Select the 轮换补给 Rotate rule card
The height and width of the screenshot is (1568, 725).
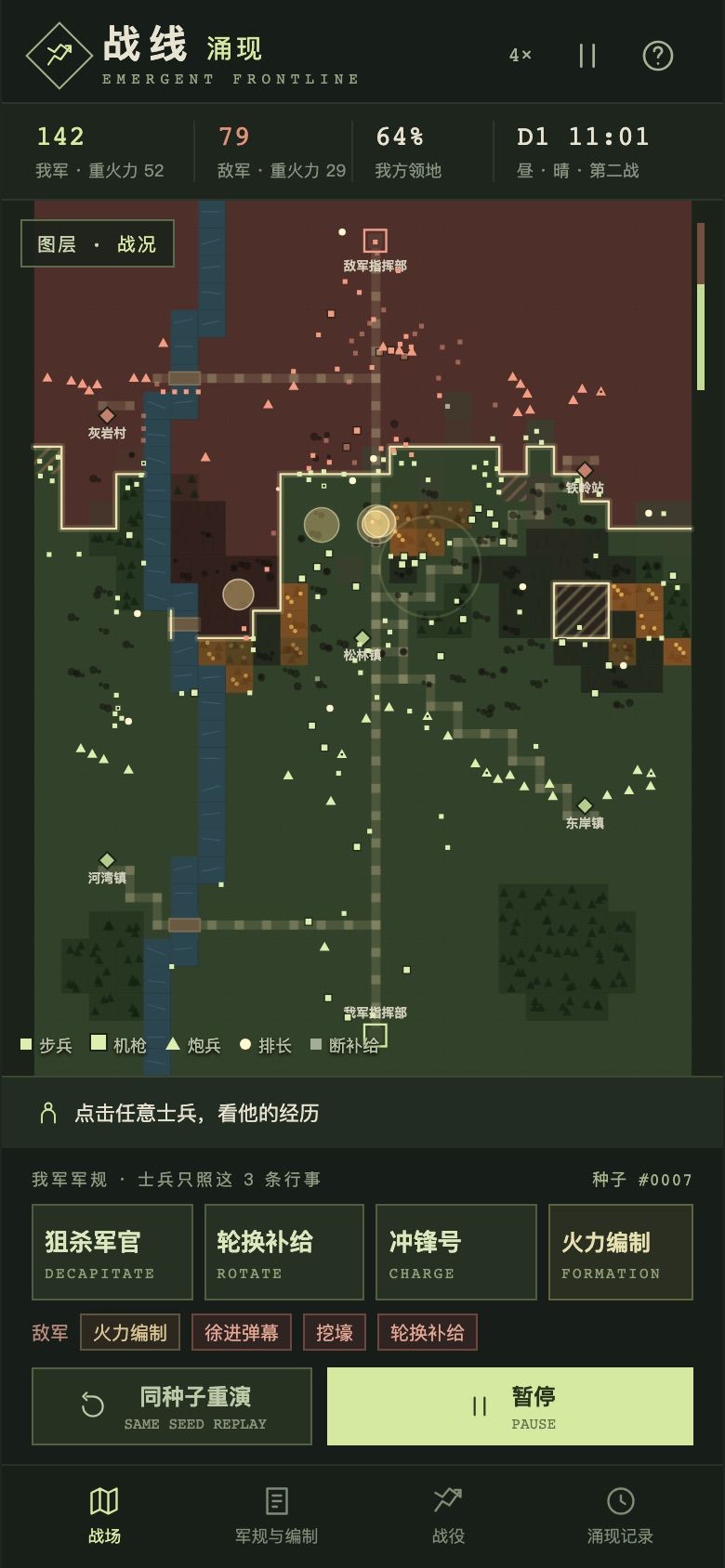[283, 1252]
